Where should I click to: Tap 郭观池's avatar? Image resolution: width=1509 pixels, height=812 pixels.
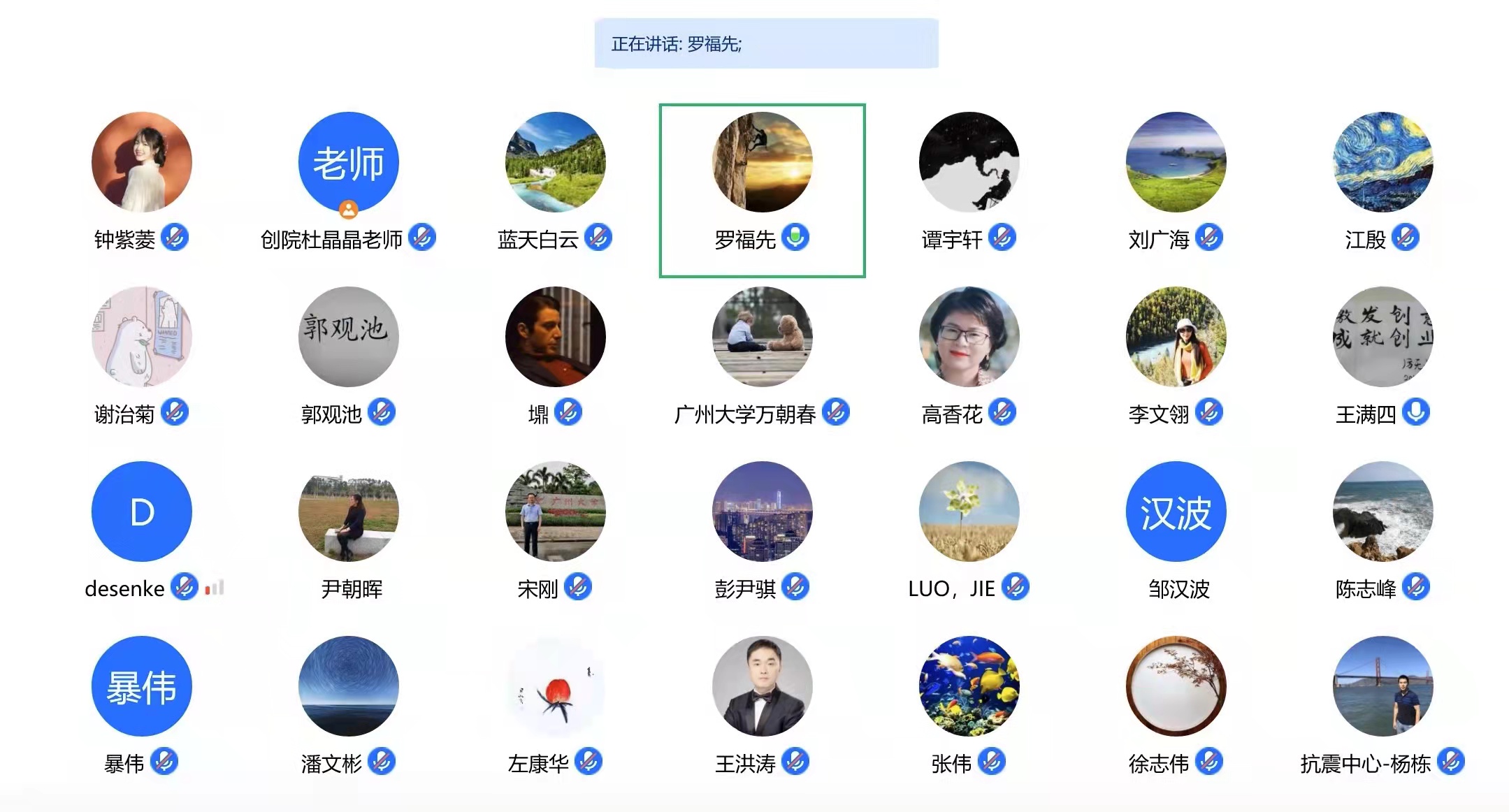(x=348, y=337)
